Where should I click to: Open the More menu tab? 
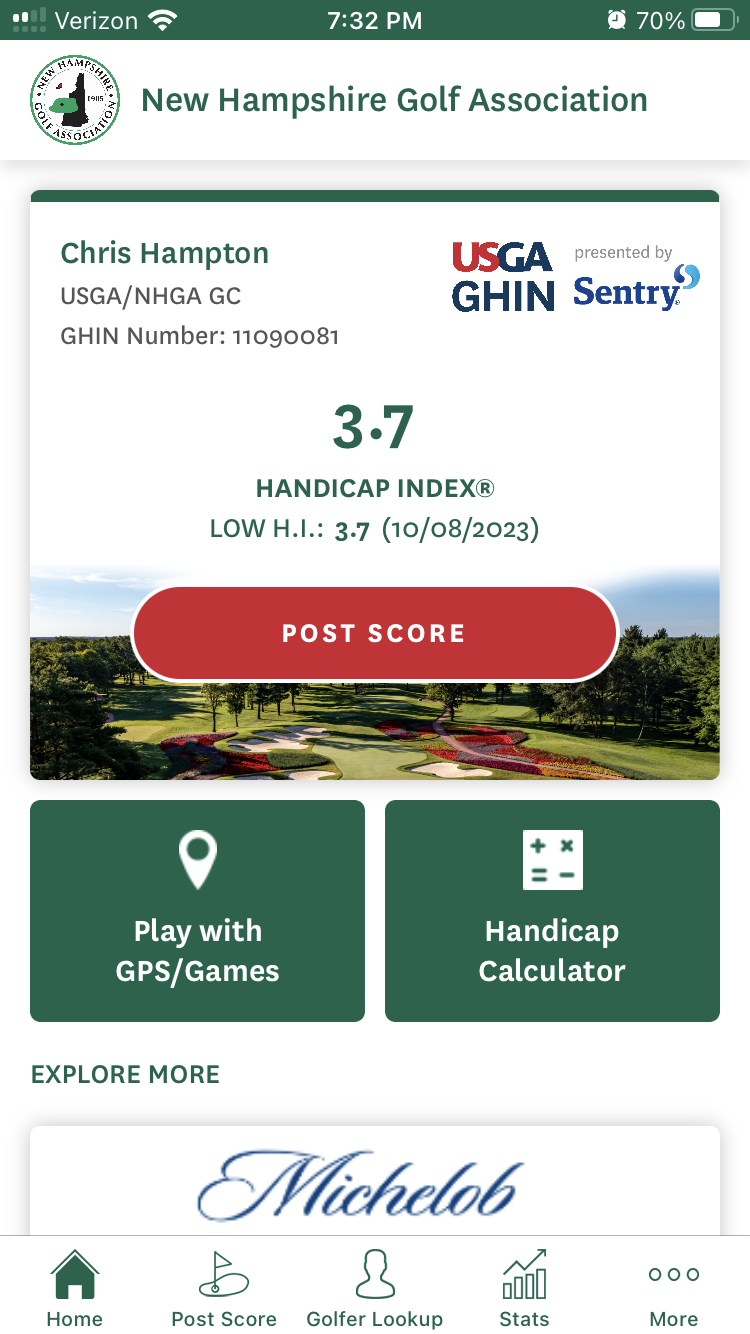click(674, 1288)
